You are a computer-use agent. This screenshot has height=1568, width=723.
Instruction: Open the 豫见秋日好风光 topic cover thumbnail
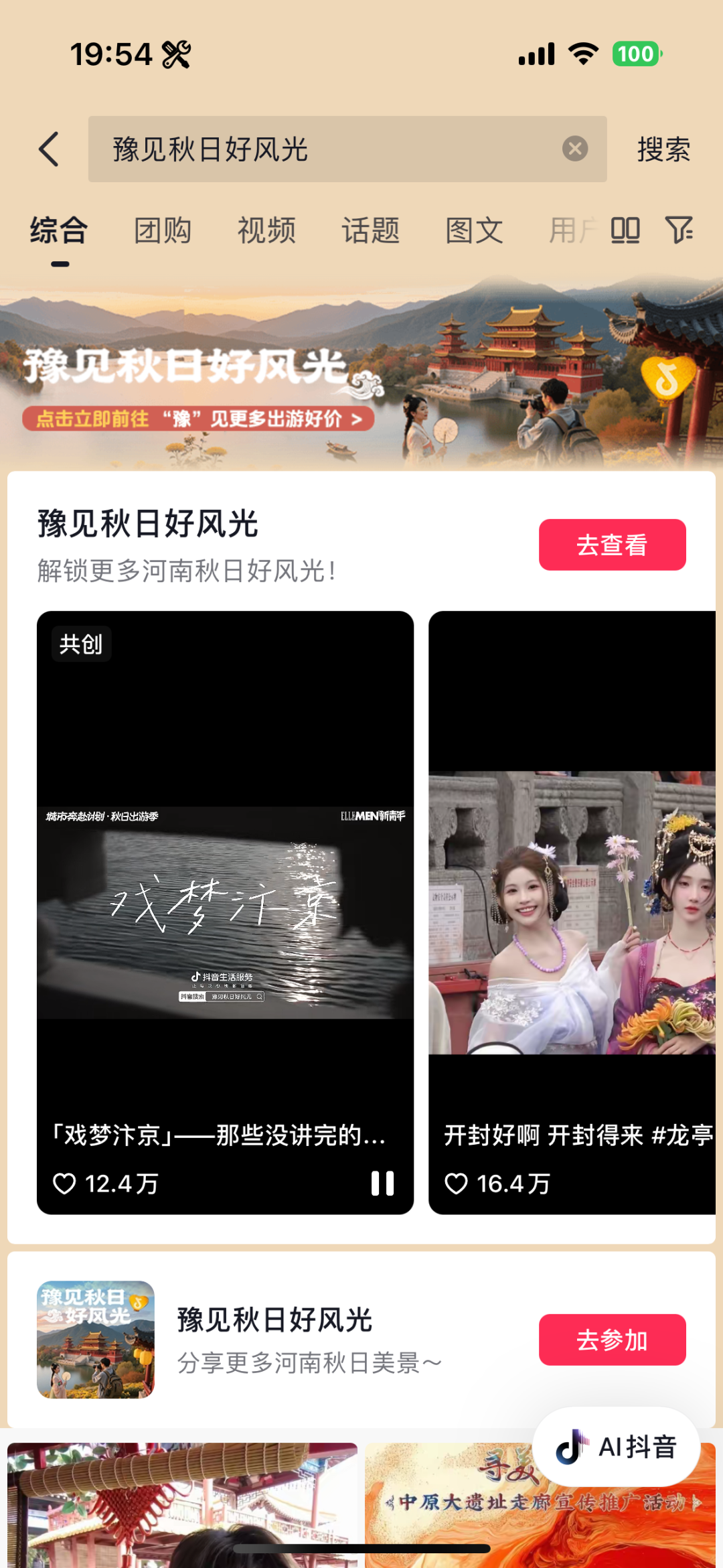95,1340
